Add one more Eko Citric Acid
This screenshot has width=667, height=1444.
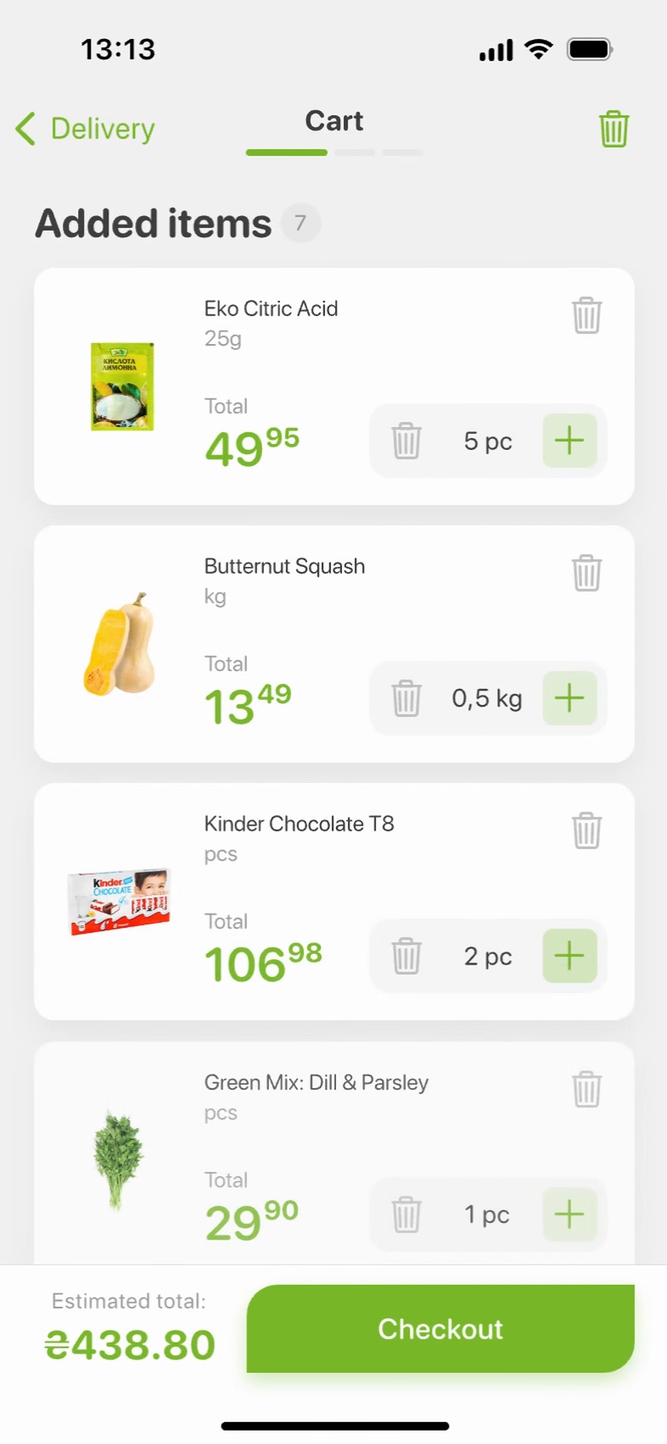569,441
